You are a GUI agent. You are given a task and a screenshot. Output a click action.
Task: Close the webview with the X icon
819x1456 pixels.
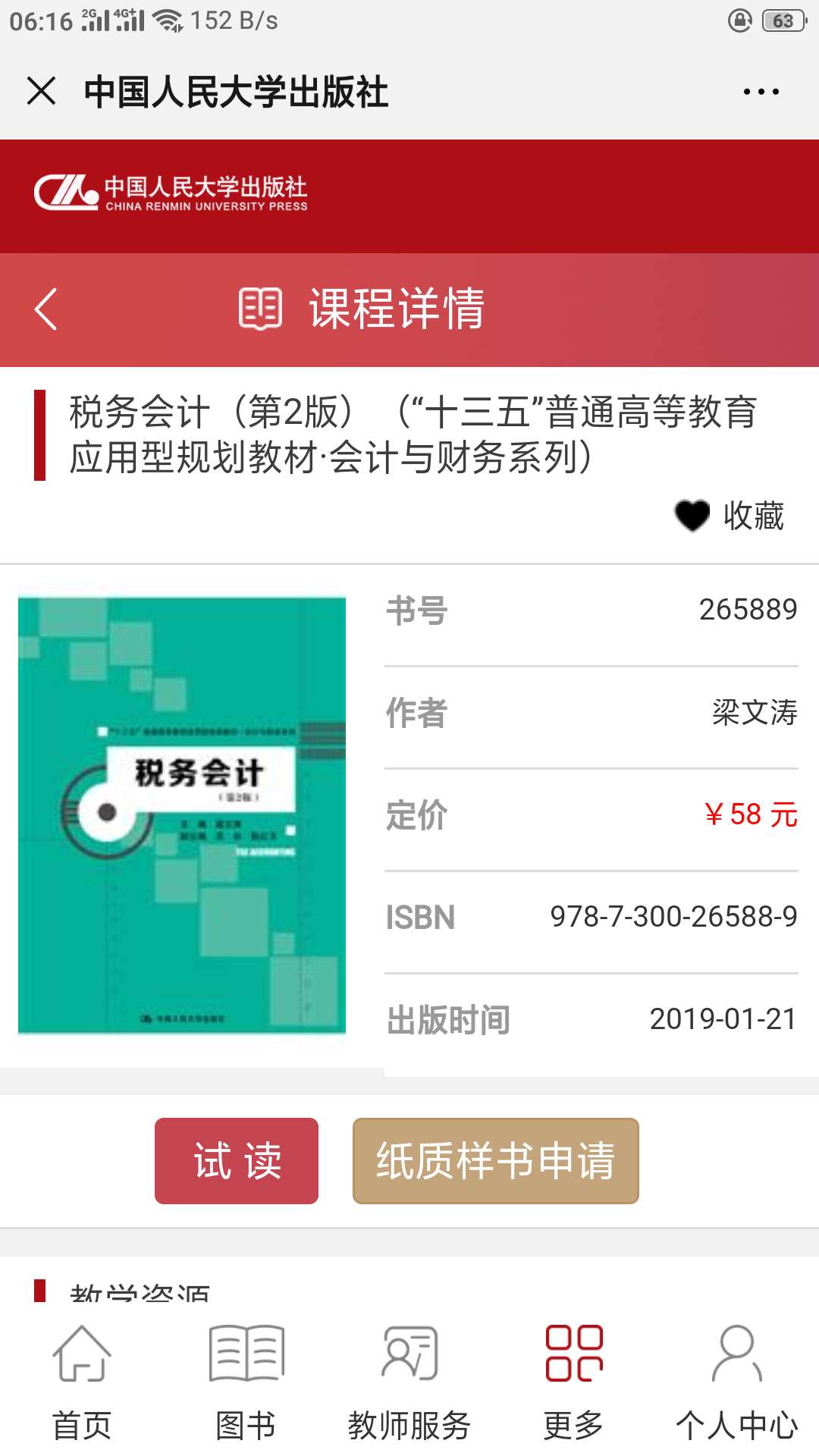[x=42, y=91]
